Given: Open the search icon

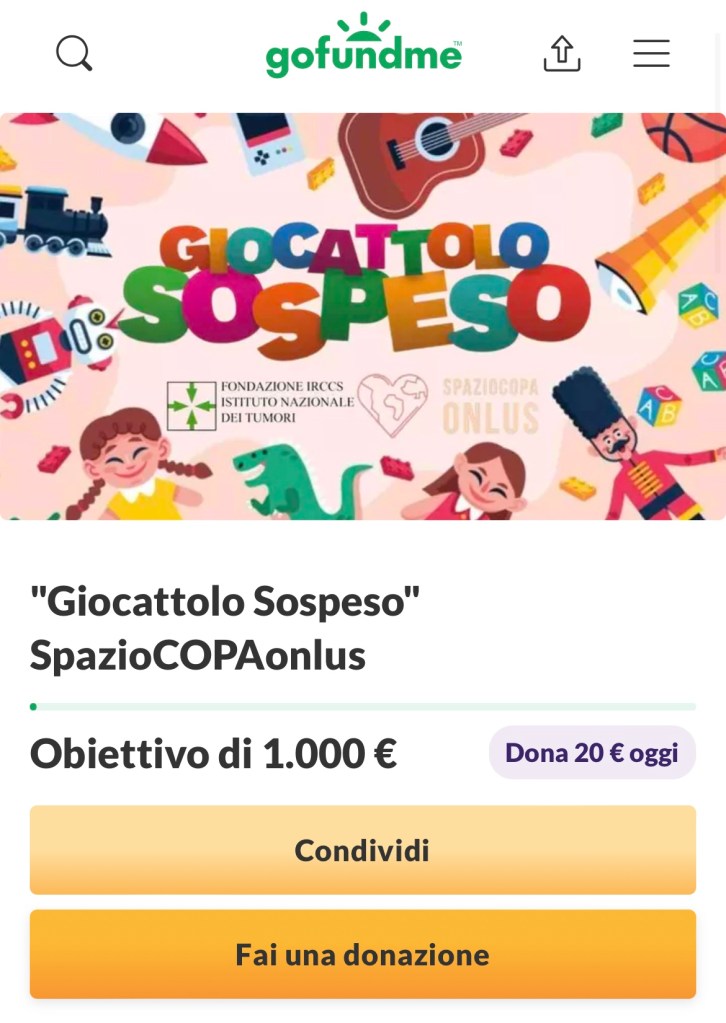Looking at the screenshot, I should [74, 53].
